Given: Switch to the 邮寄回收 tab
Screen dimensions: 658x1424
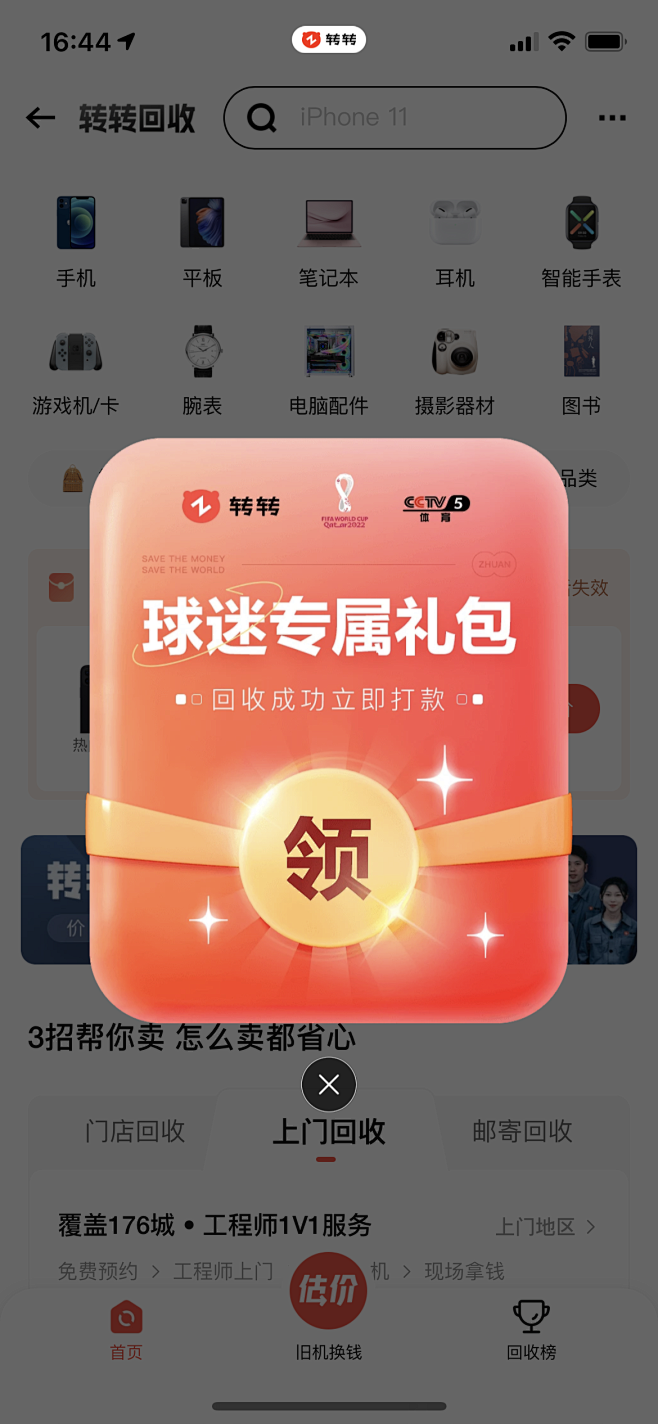Looking at the screenshot, I should click(522, 1131).
